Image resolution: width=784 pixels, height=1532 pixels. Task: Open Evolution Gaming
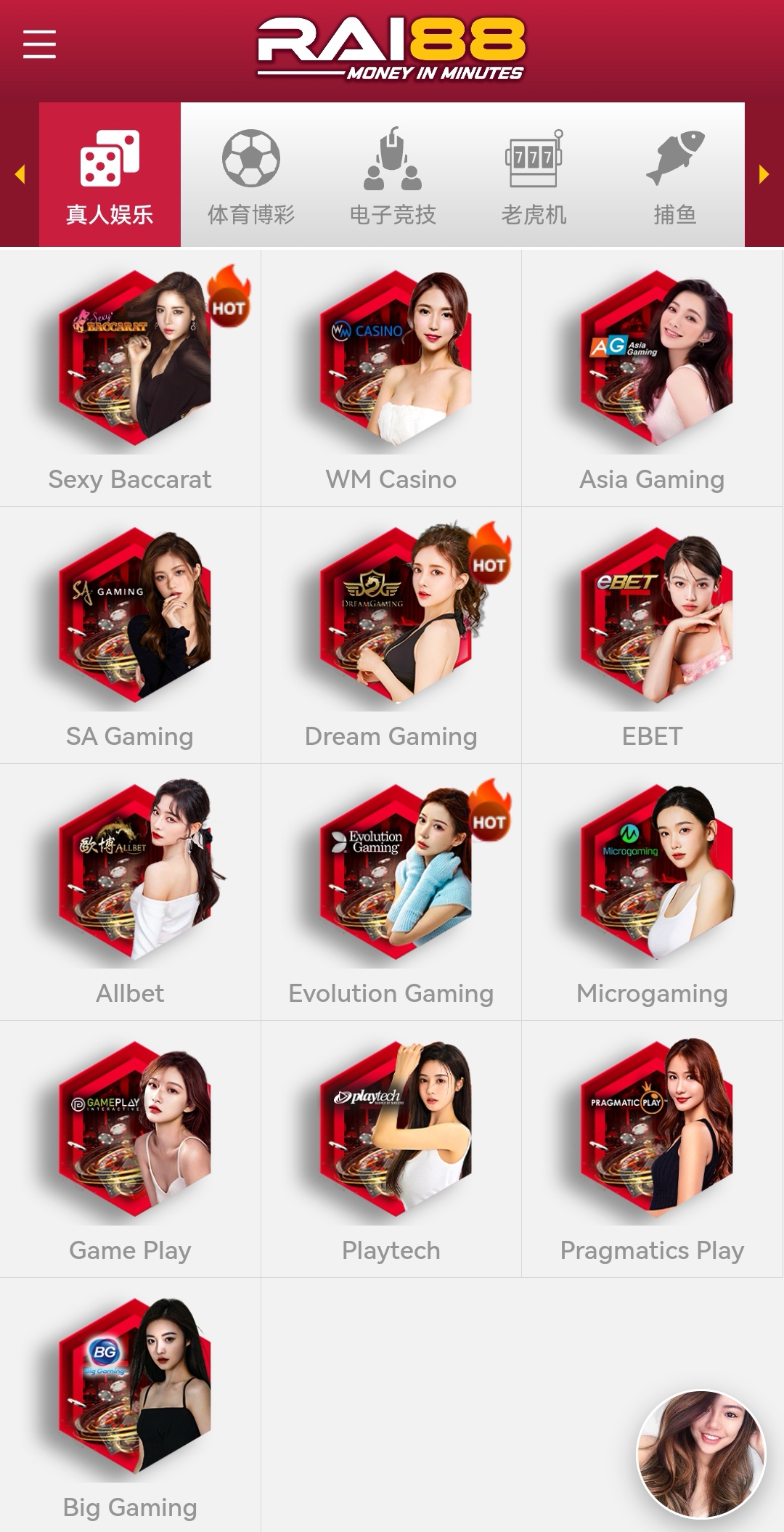click(391, 892)
